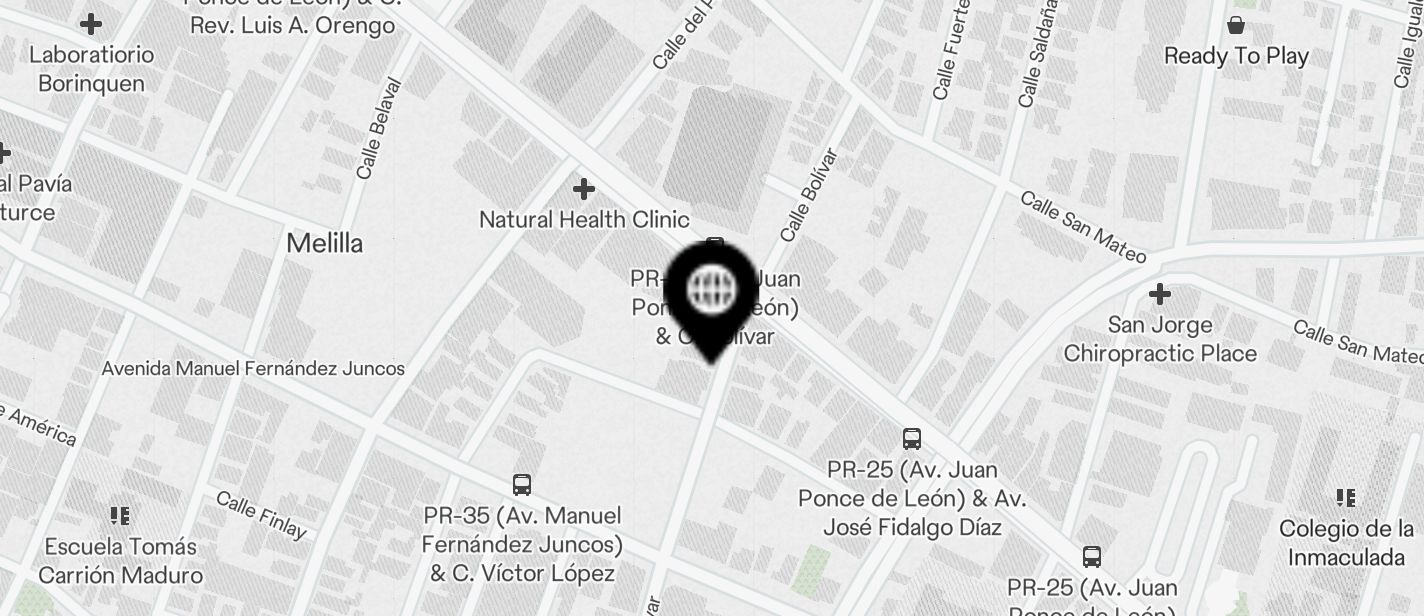Tap the Escuela Tomás Carrión Maduro marker
The height and width of the screenshot is (616, 1424).
coord(120,516)
